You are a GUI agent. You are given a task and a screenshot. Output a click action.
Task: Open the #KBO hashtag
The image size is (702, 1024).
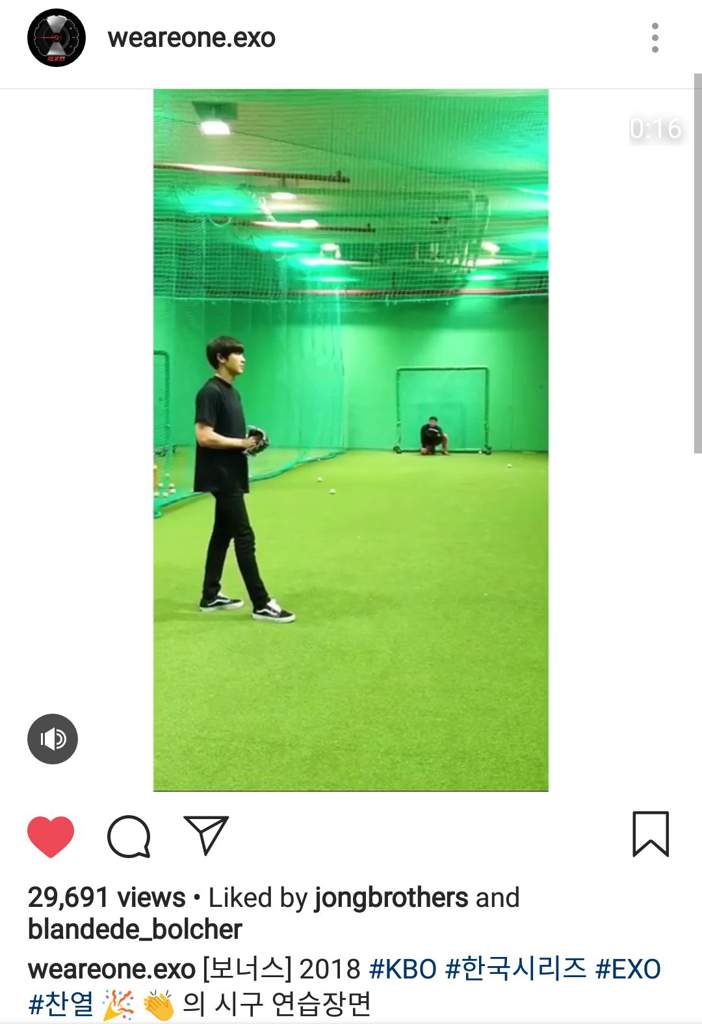(403, 969)
